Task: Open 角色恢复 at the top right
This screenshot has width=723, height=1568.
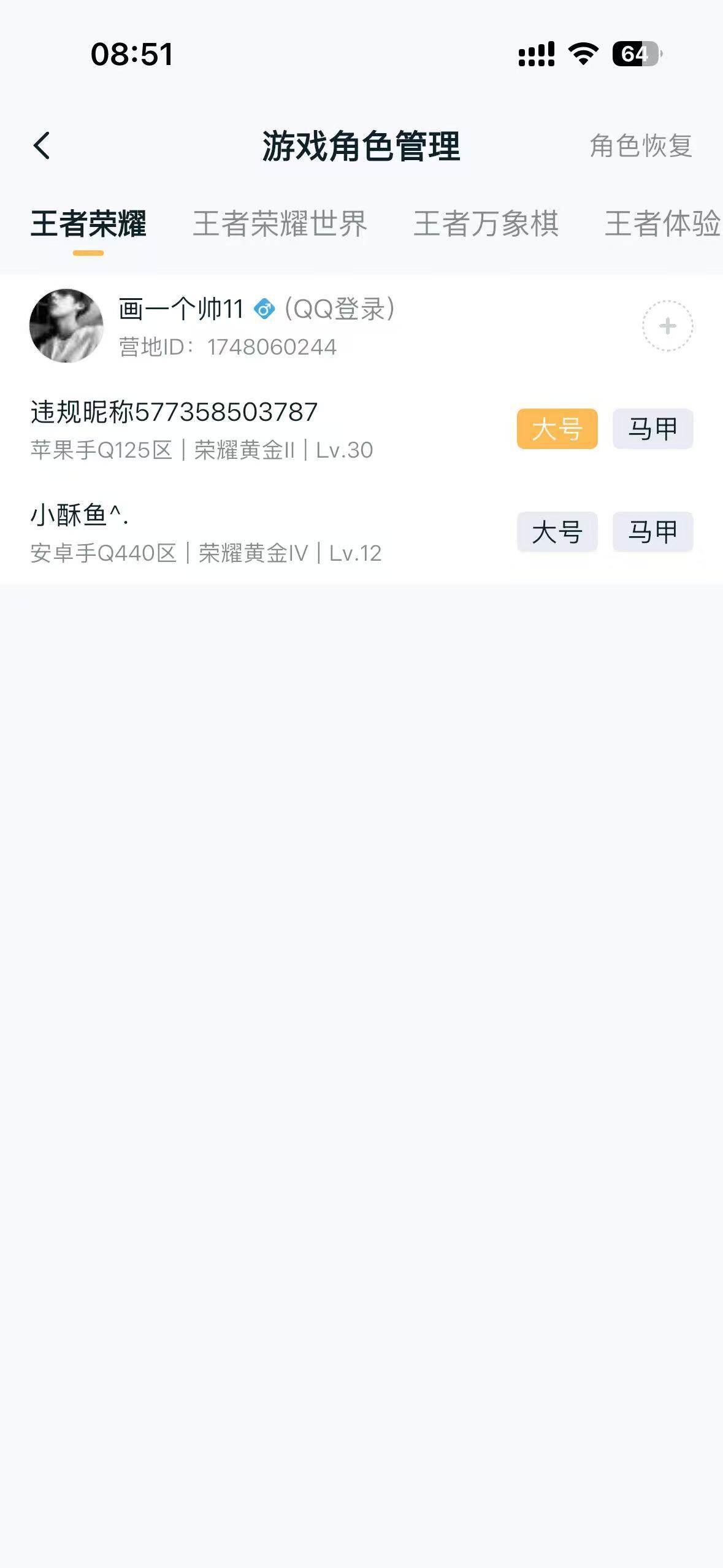Action: (641, 145)
